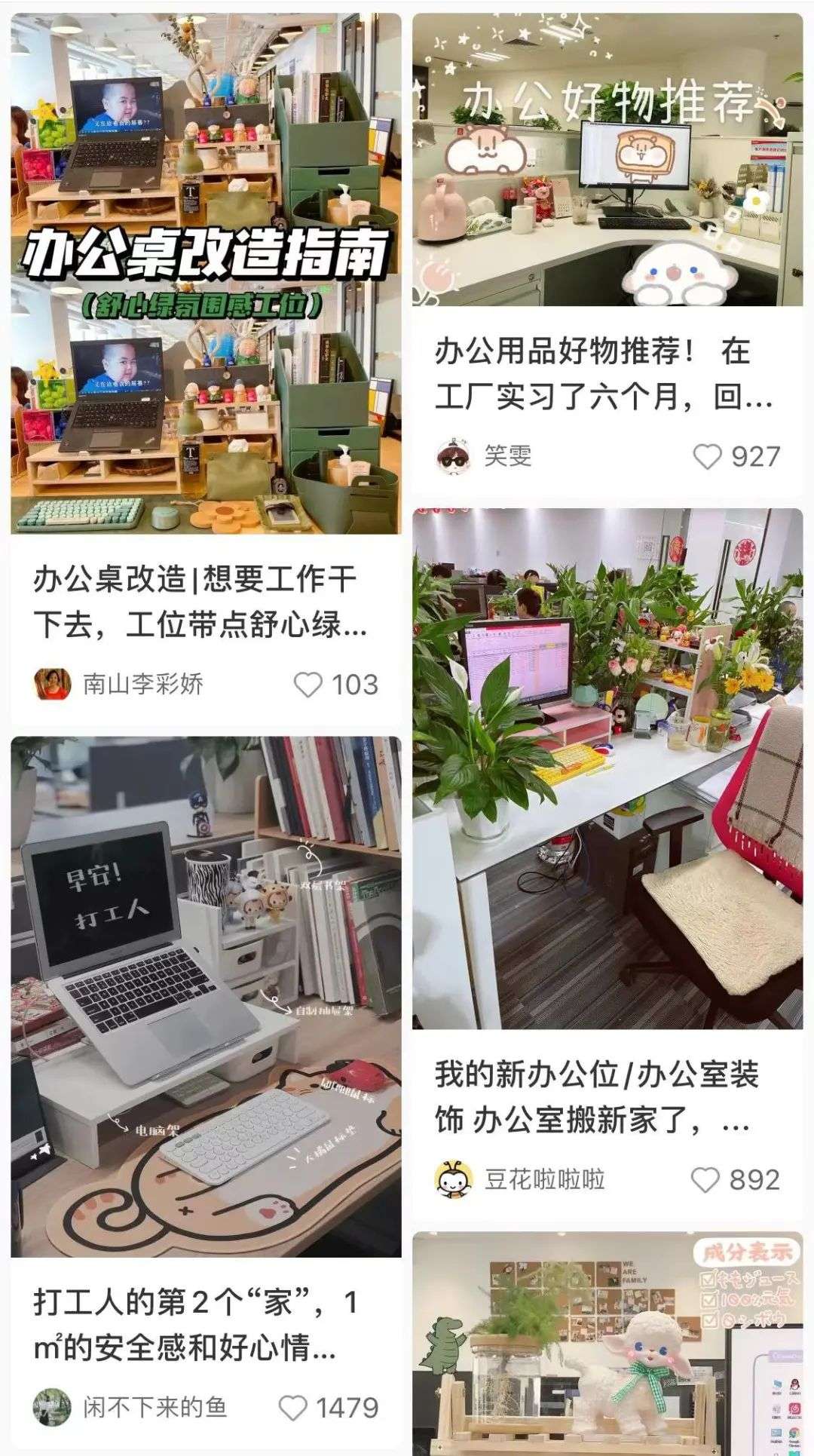Open the 办公桌改造 desk makeover post
814x1456 pixels.
(205, 273)
